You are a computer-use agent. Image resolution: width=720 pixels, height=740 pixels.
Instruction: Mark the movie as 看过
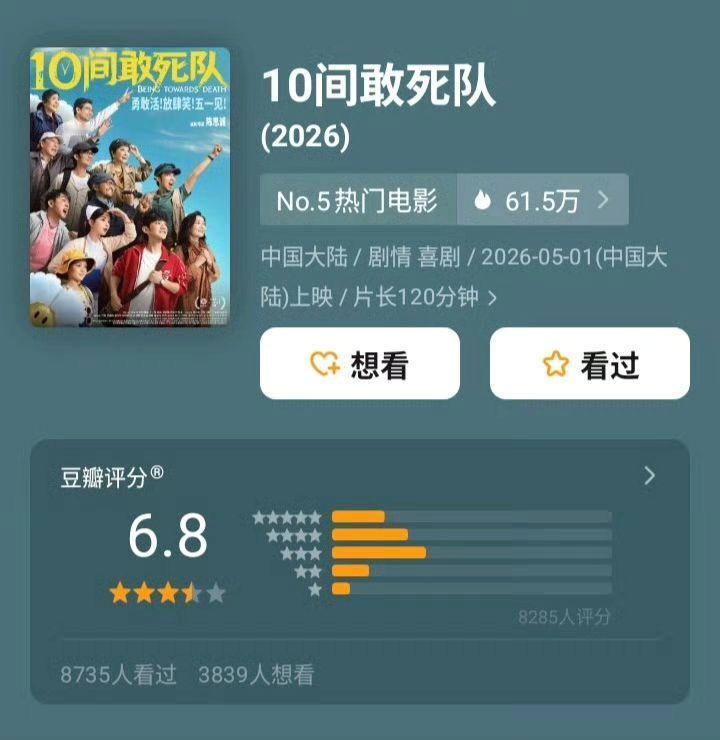(x=590, y=363)
